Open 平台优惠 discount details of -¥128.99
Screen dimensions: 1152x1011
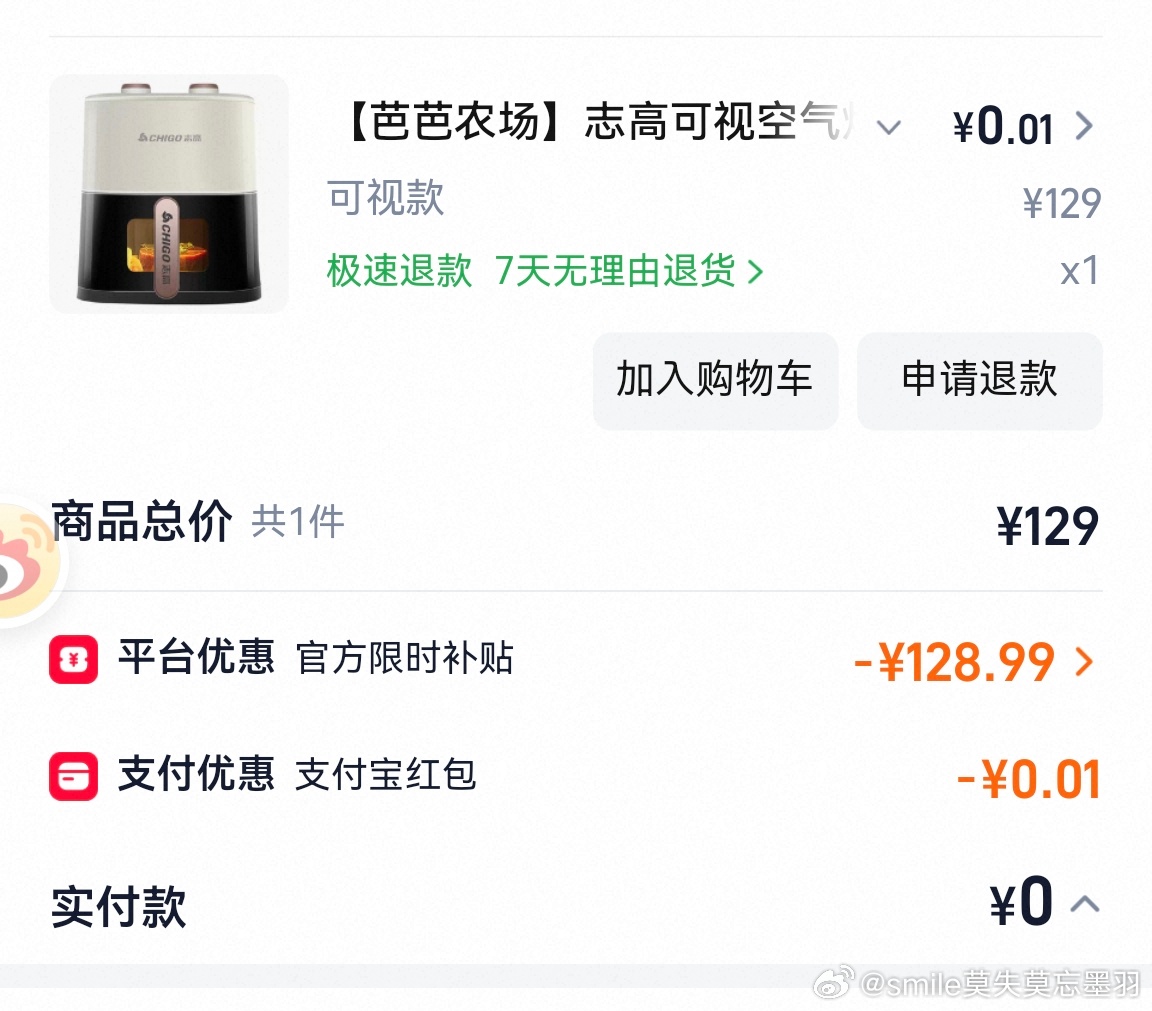[1083, 661]
